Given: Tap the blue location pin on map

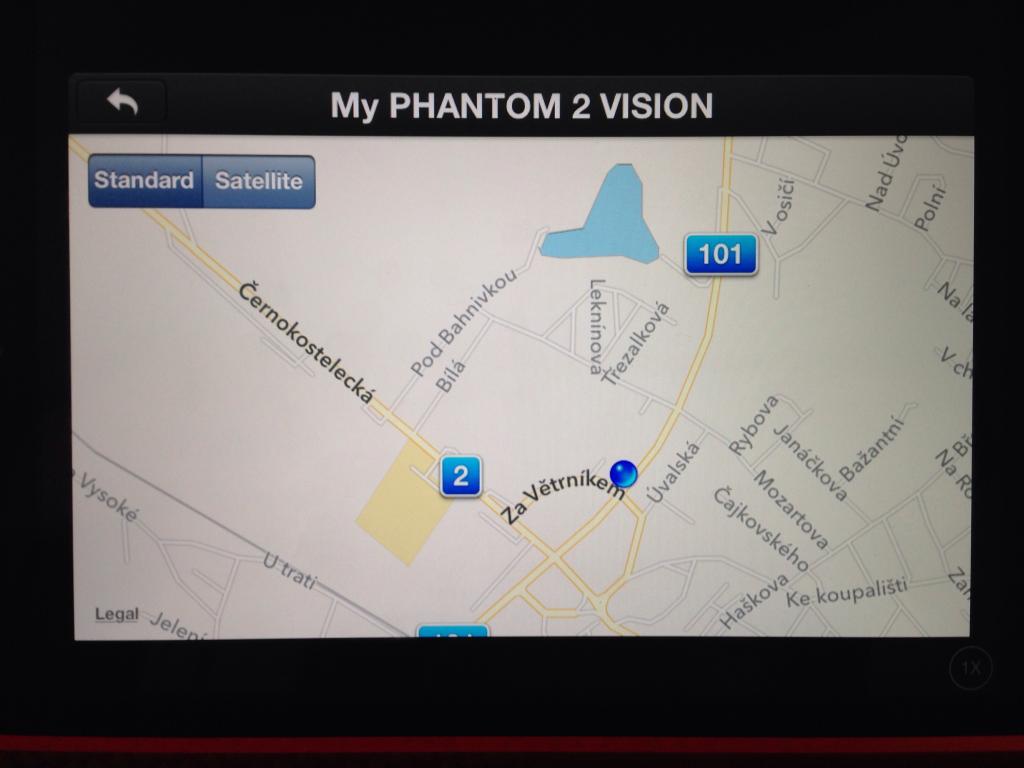Looking at the screenshot, I should point(623,473).
